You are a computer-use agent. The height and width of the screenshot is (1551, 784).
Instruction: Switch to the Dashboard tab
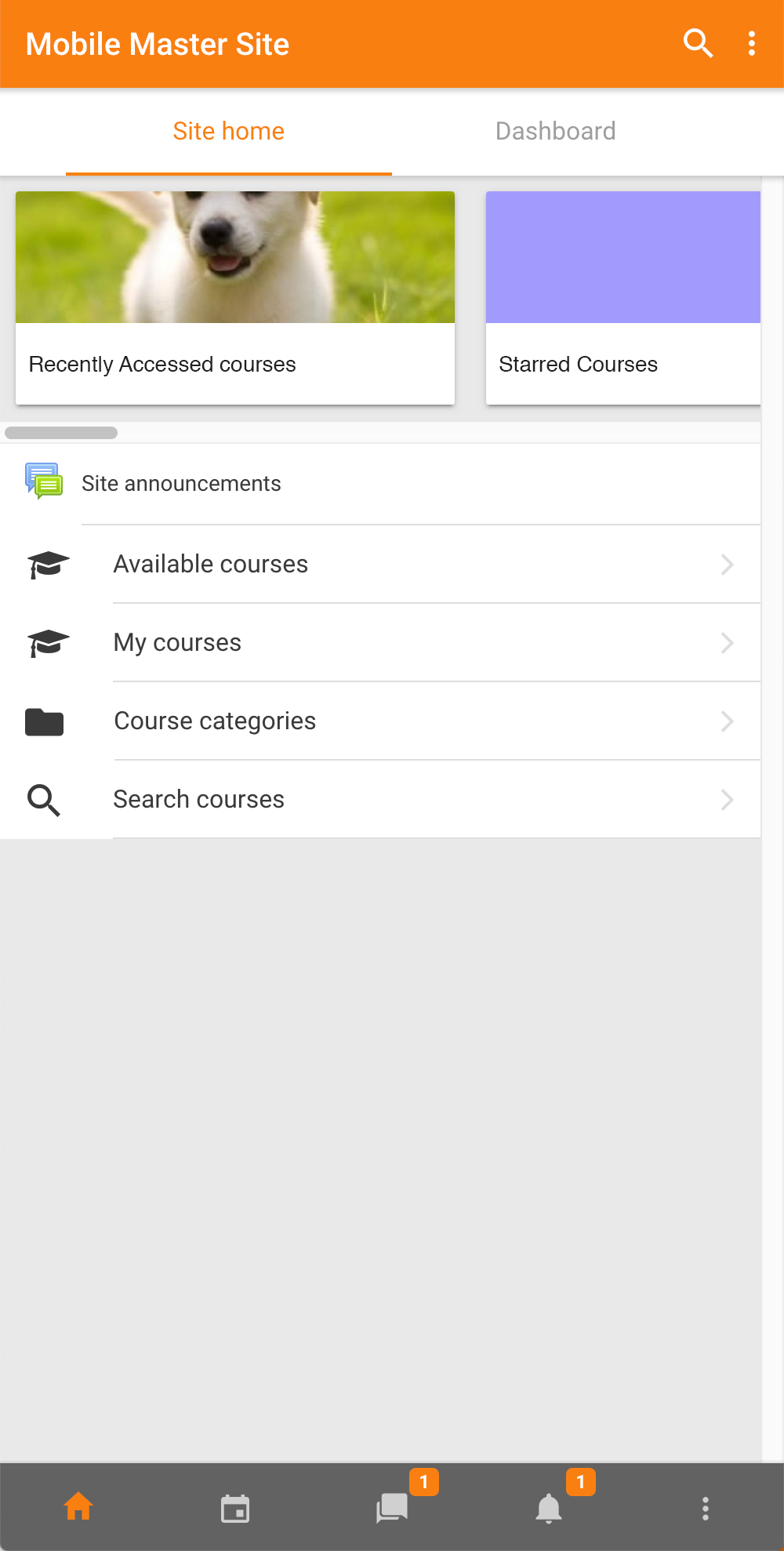tap(555, 131)
